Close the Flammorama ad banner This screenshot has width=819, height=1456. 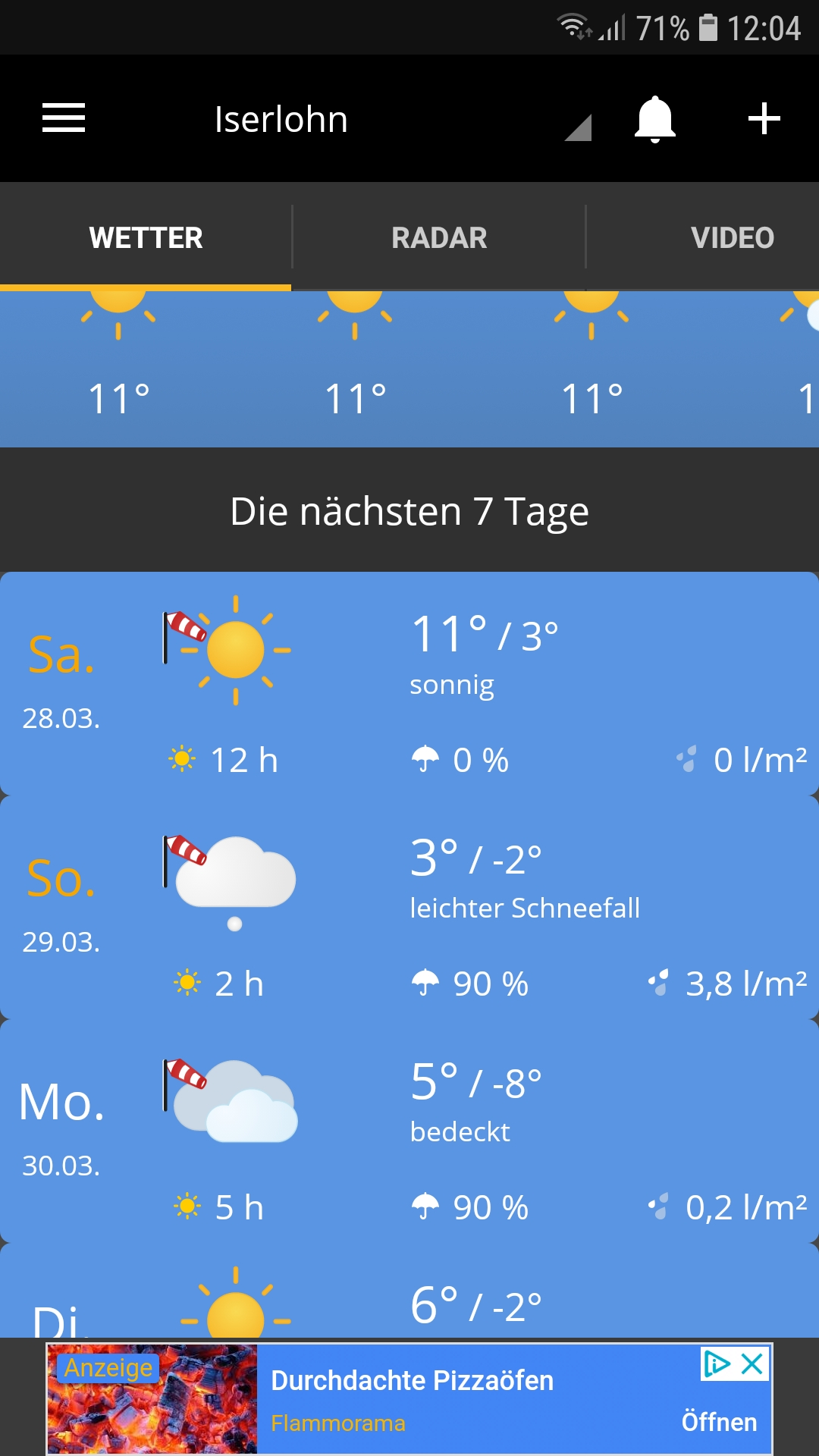click(x=752, y=1364)
